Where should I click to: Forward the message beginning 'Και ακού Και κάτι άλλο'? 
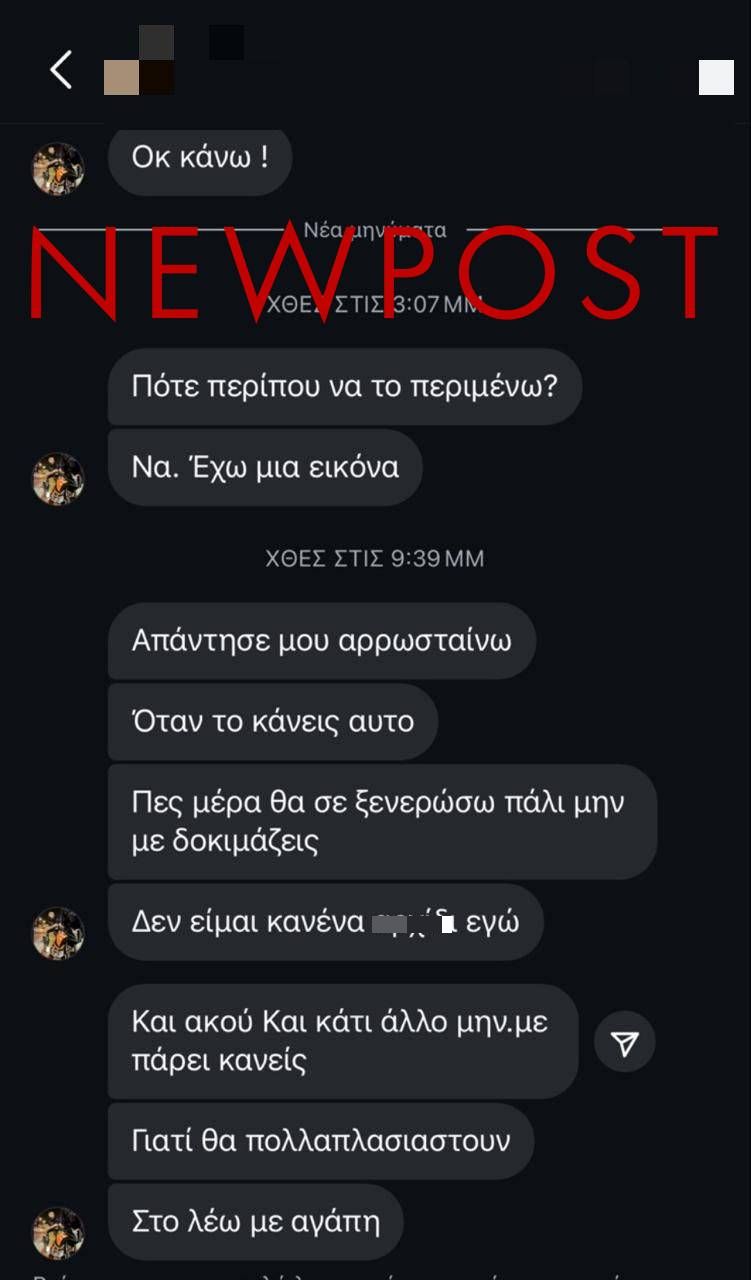pos(625,1043)
